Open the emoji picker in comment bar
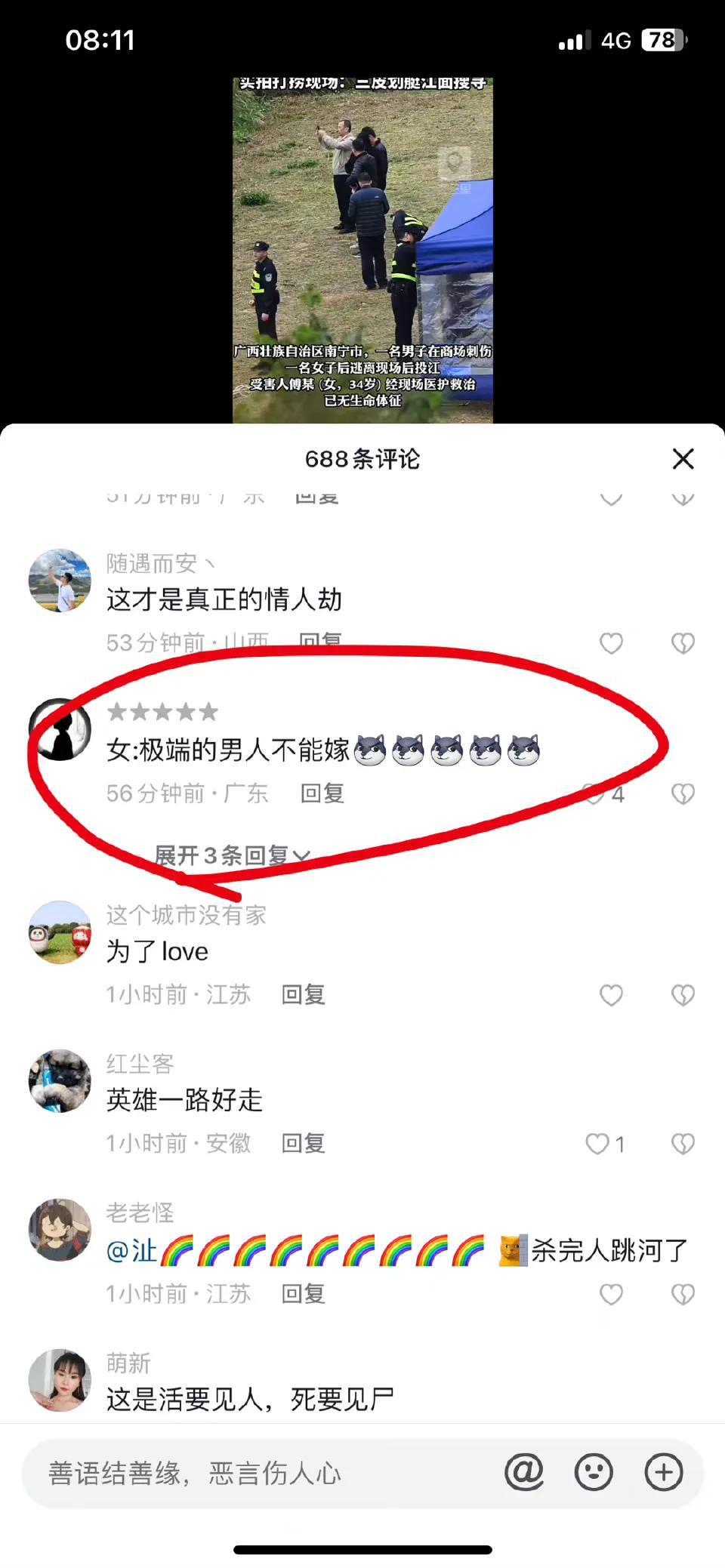The image size is (725, 1568). pos(594,1472)
